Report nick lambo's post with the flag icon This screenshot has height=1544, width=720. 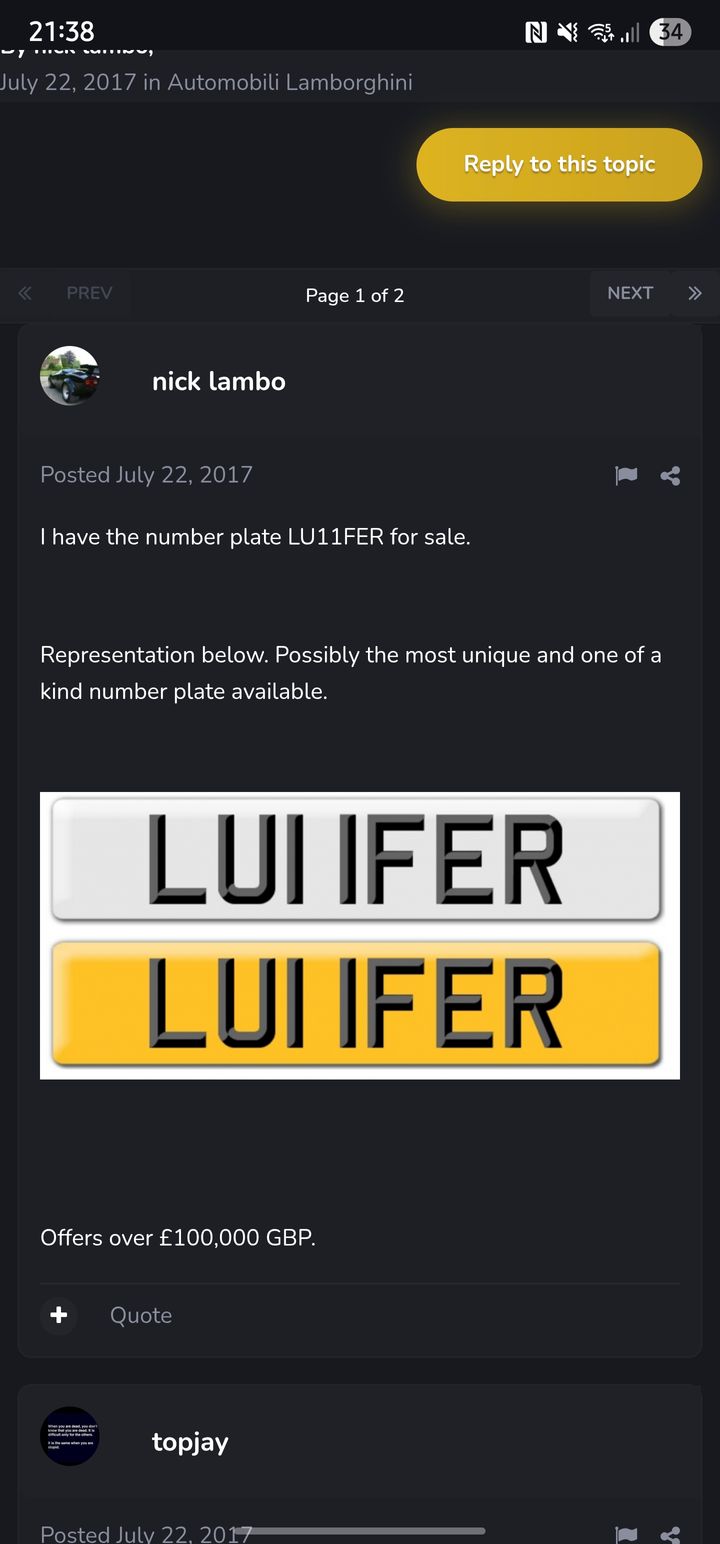626,476
